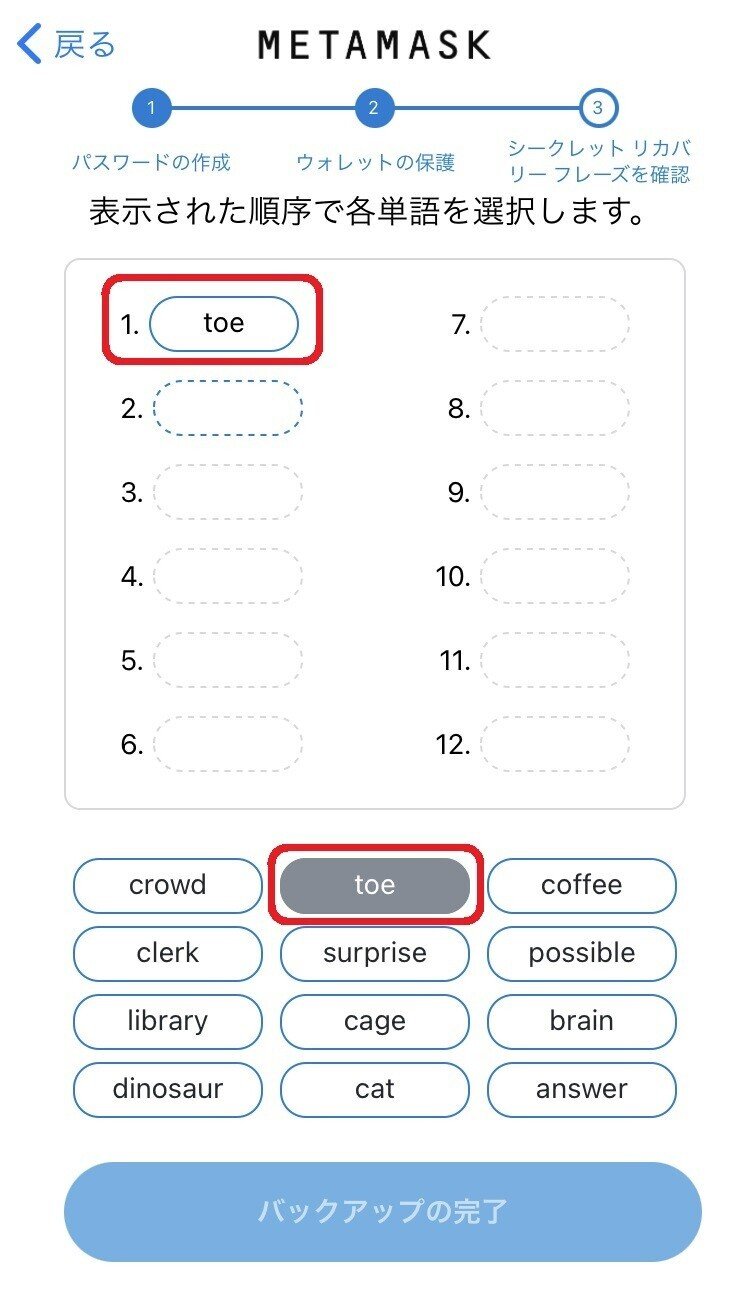Choose the word cat

click(374, 1089)
